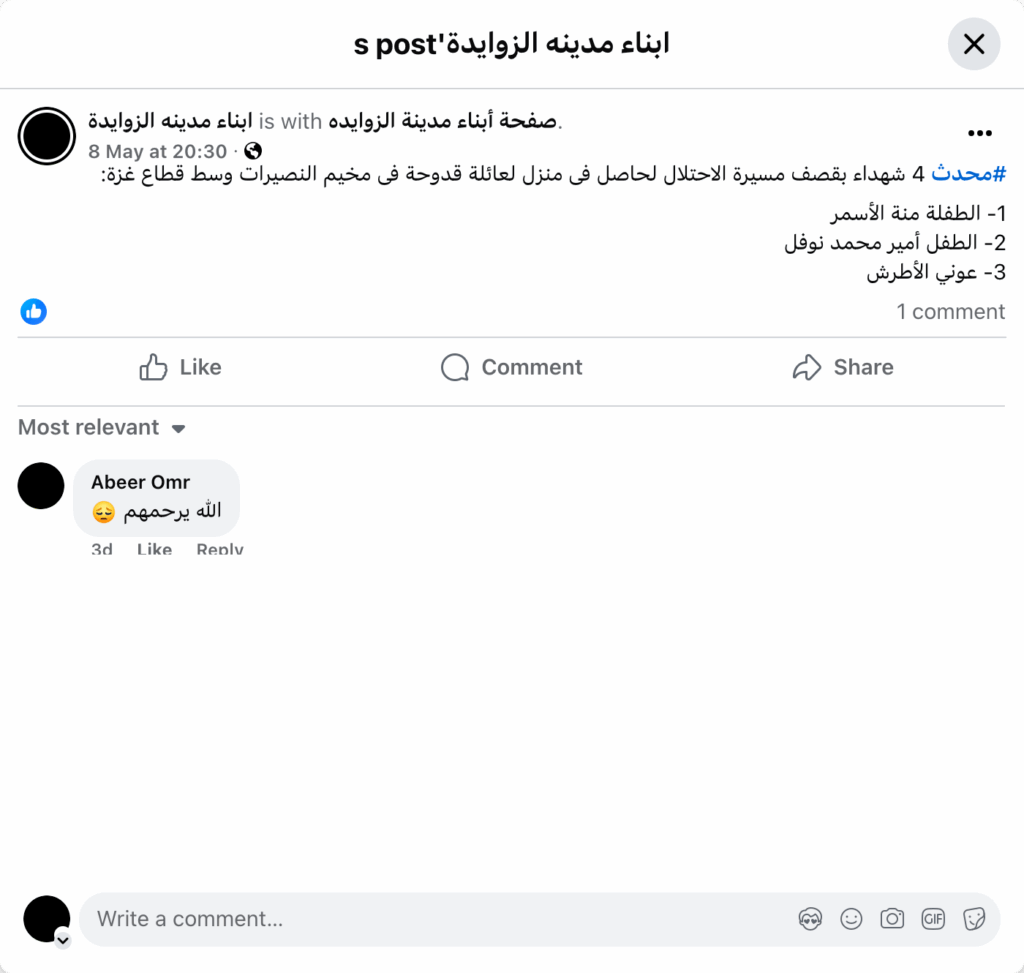
Task: Tap the Comment button under the post
Action: [x=511, y=367]
